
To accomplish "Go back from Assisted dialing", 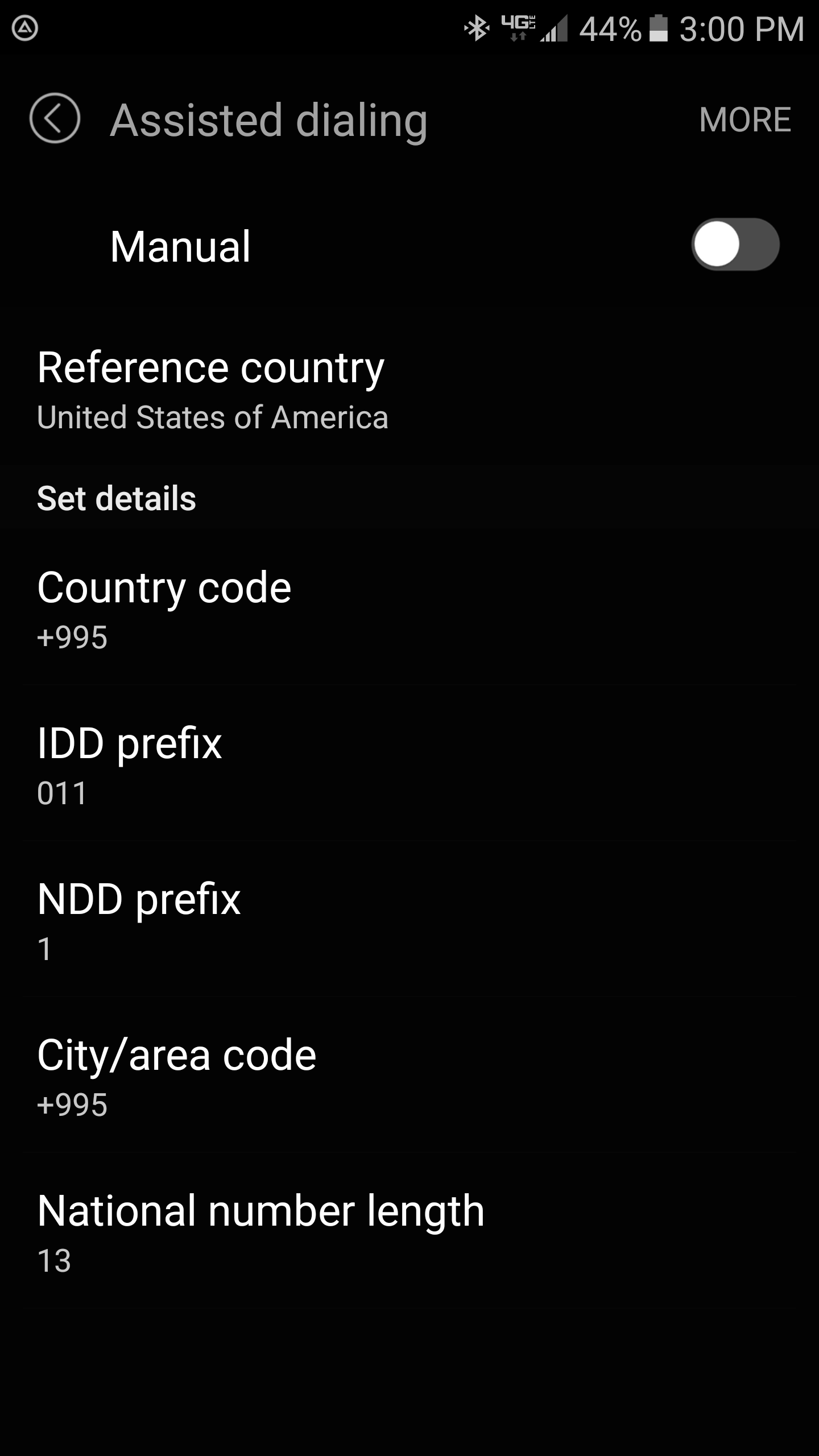I will click(x=55, y=118).
